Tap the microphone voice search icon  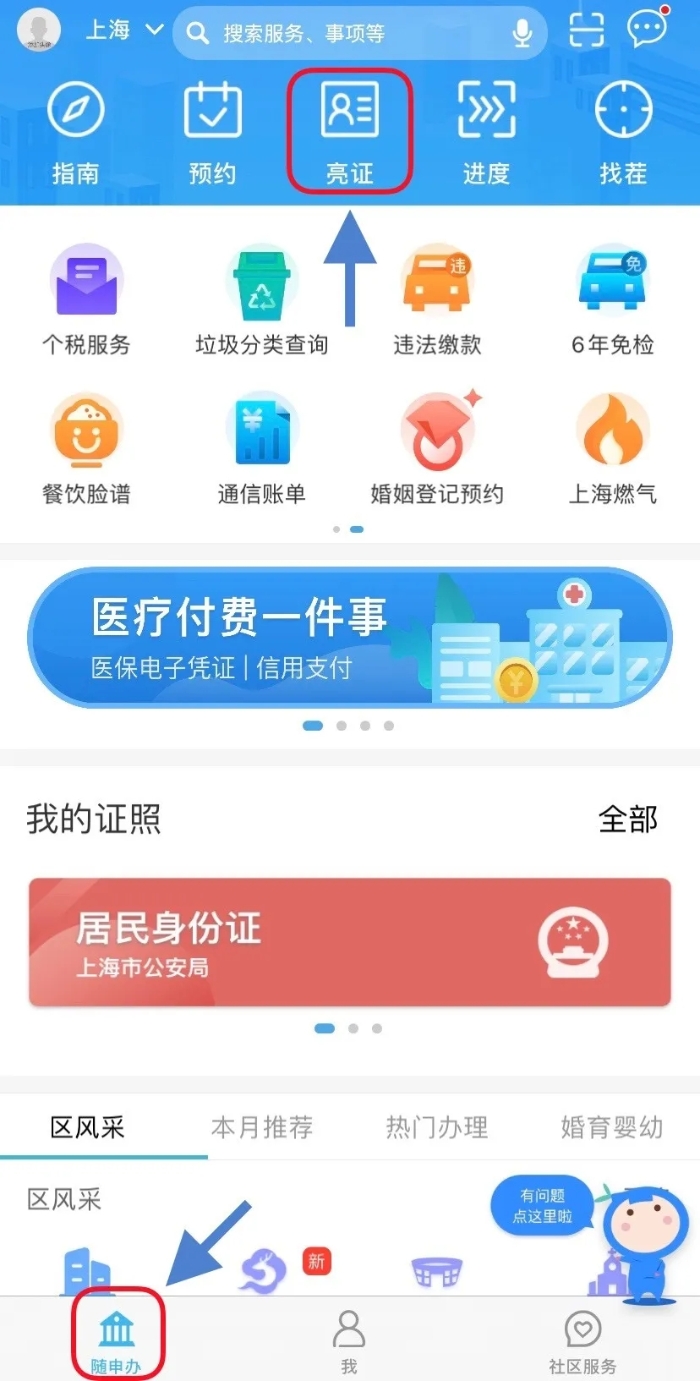coord(522,33)
